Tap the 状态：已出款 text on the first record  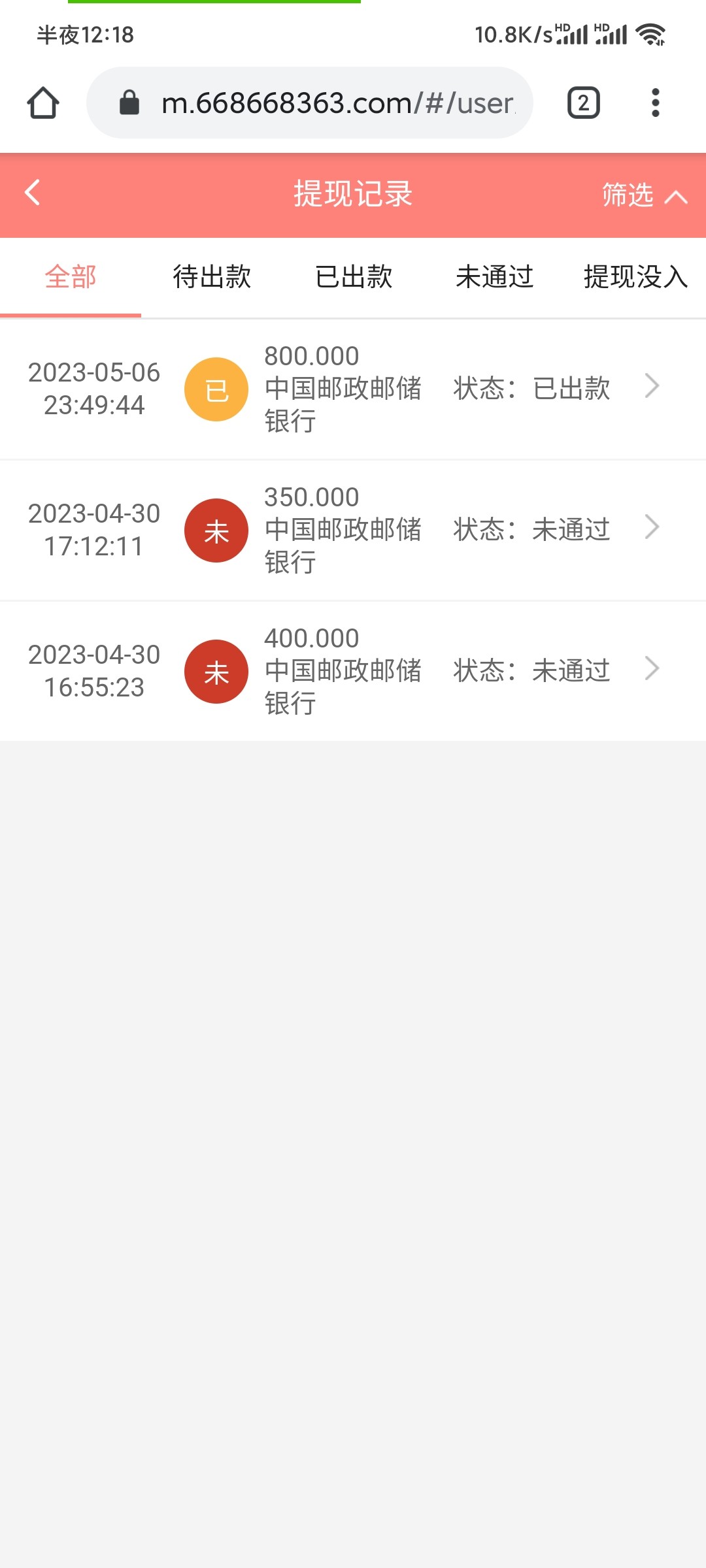point(531,389)
